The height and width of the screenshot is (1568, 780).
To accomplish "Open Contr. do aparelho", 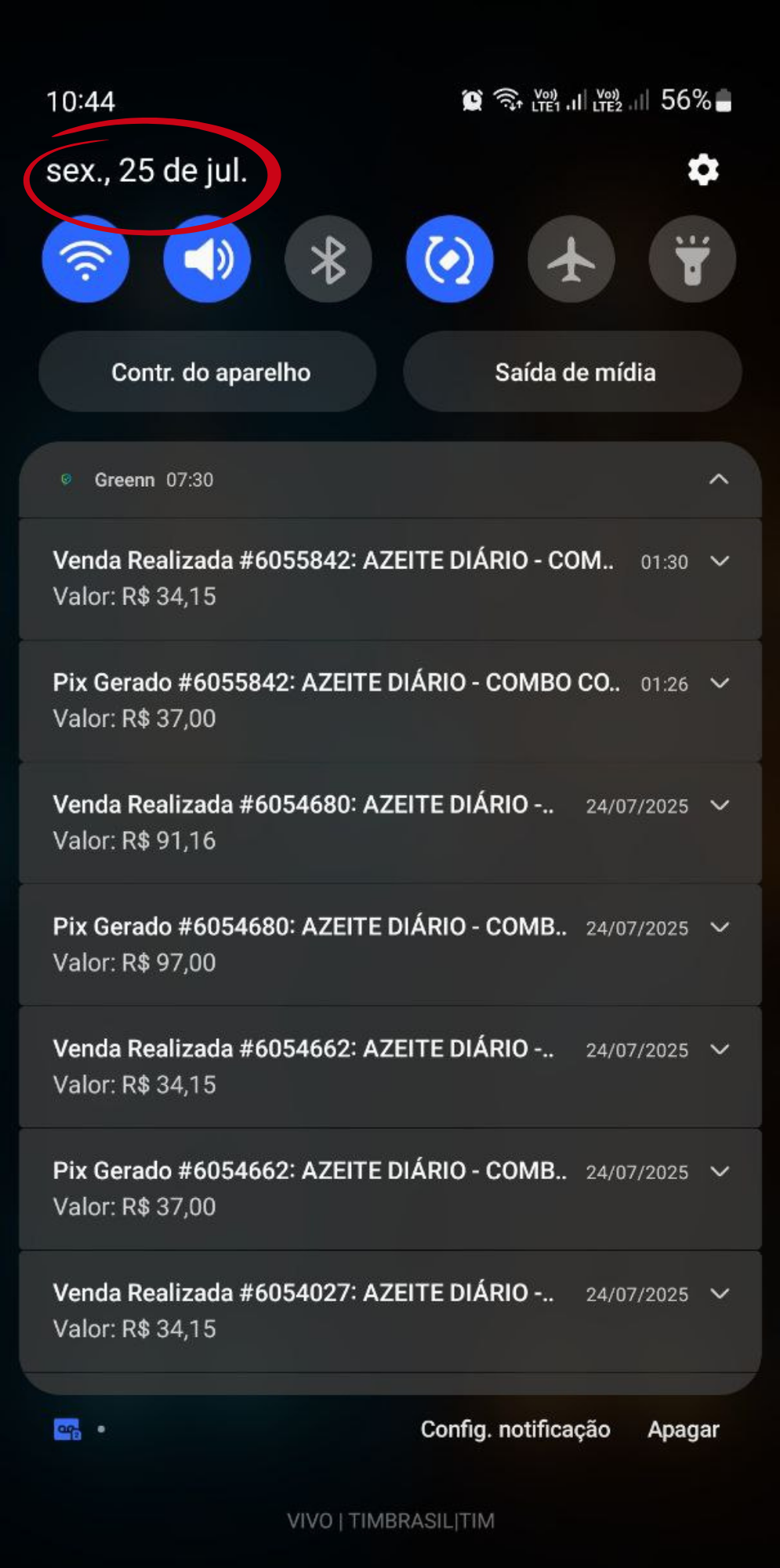I will pos(208,372).
